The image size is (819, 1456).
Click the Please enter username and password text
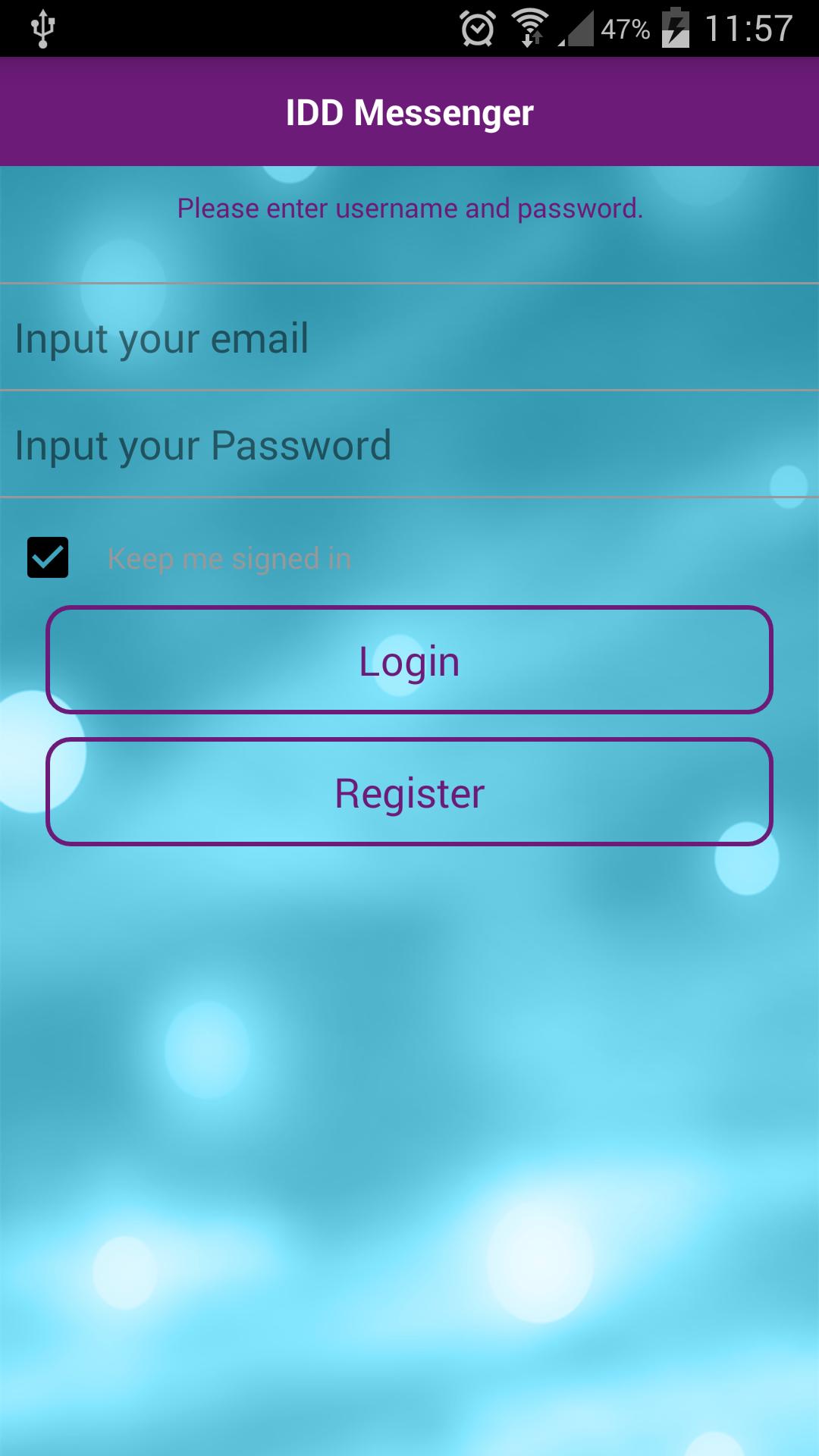click(x=409, y=208)
